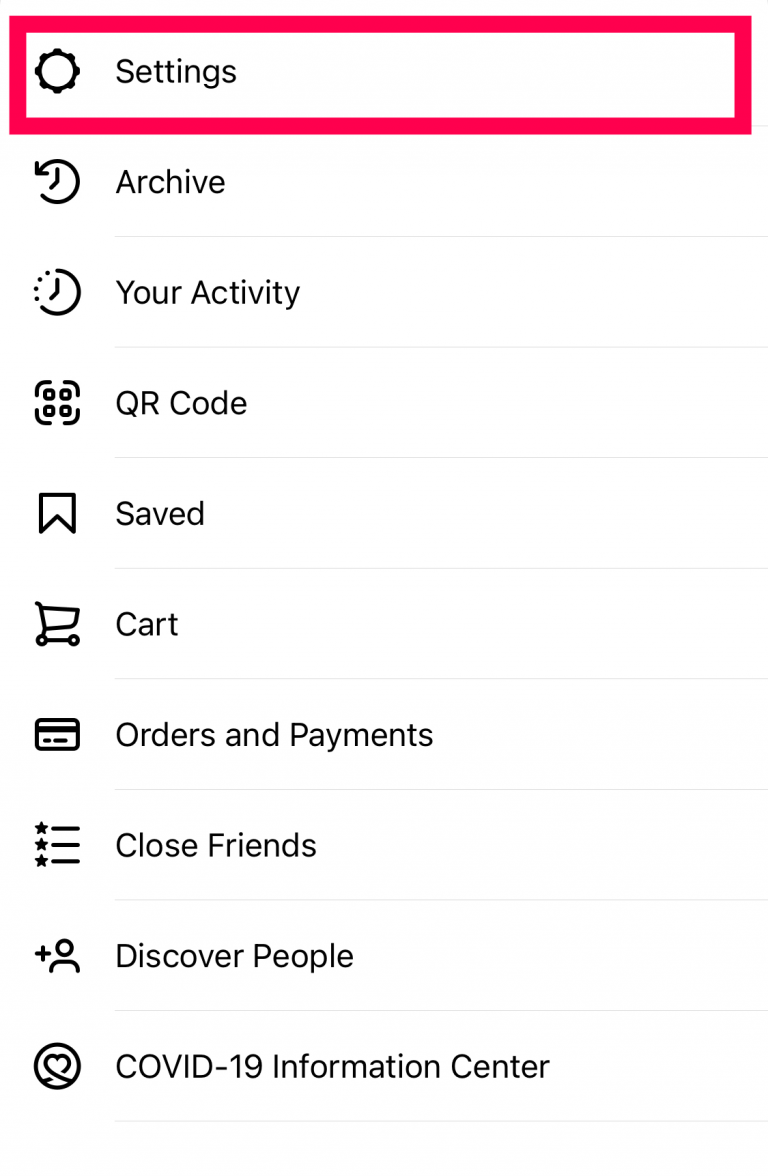Select Saved from the menu
The image size is (768, 1176).
[160, 513]
